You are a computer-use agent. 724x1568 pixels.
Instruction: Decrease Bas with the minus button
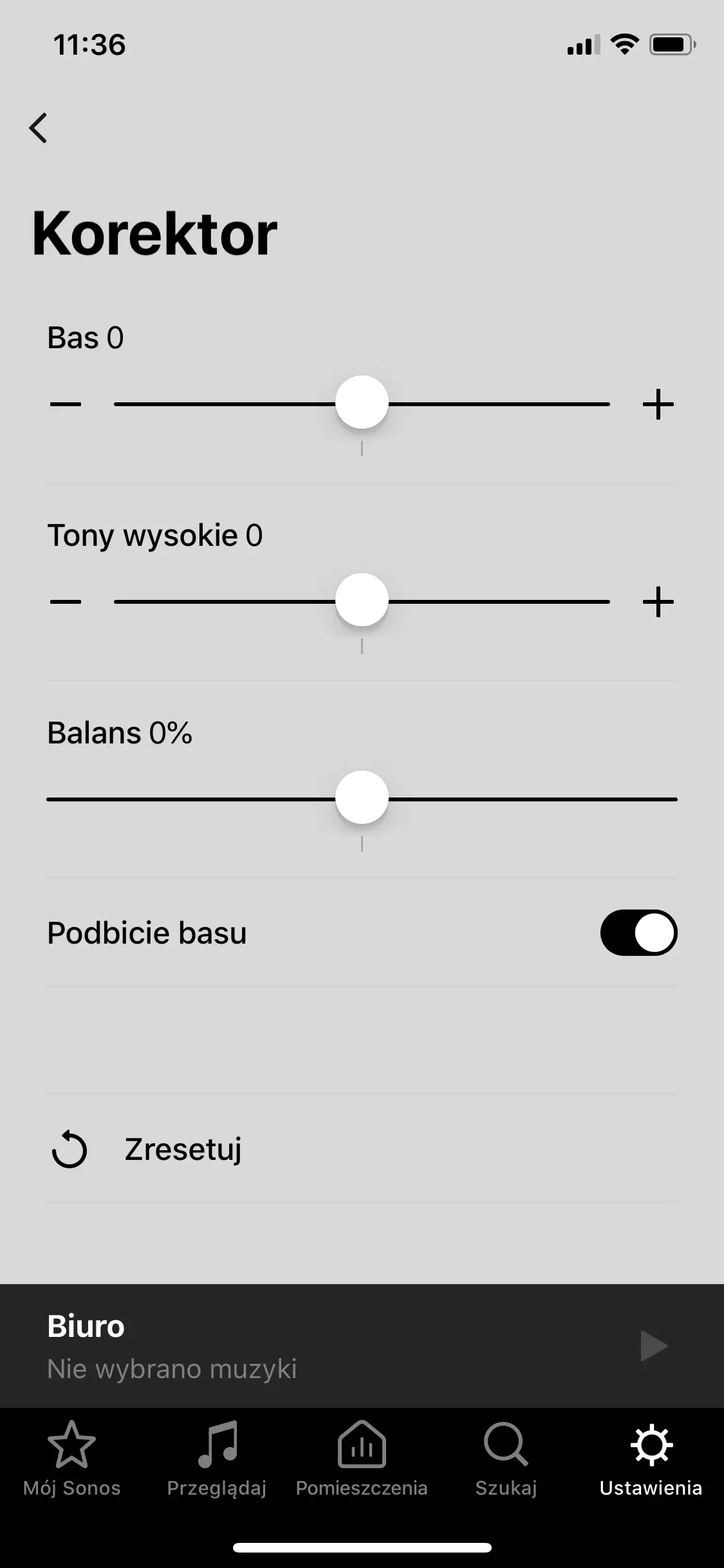[66, 405]
